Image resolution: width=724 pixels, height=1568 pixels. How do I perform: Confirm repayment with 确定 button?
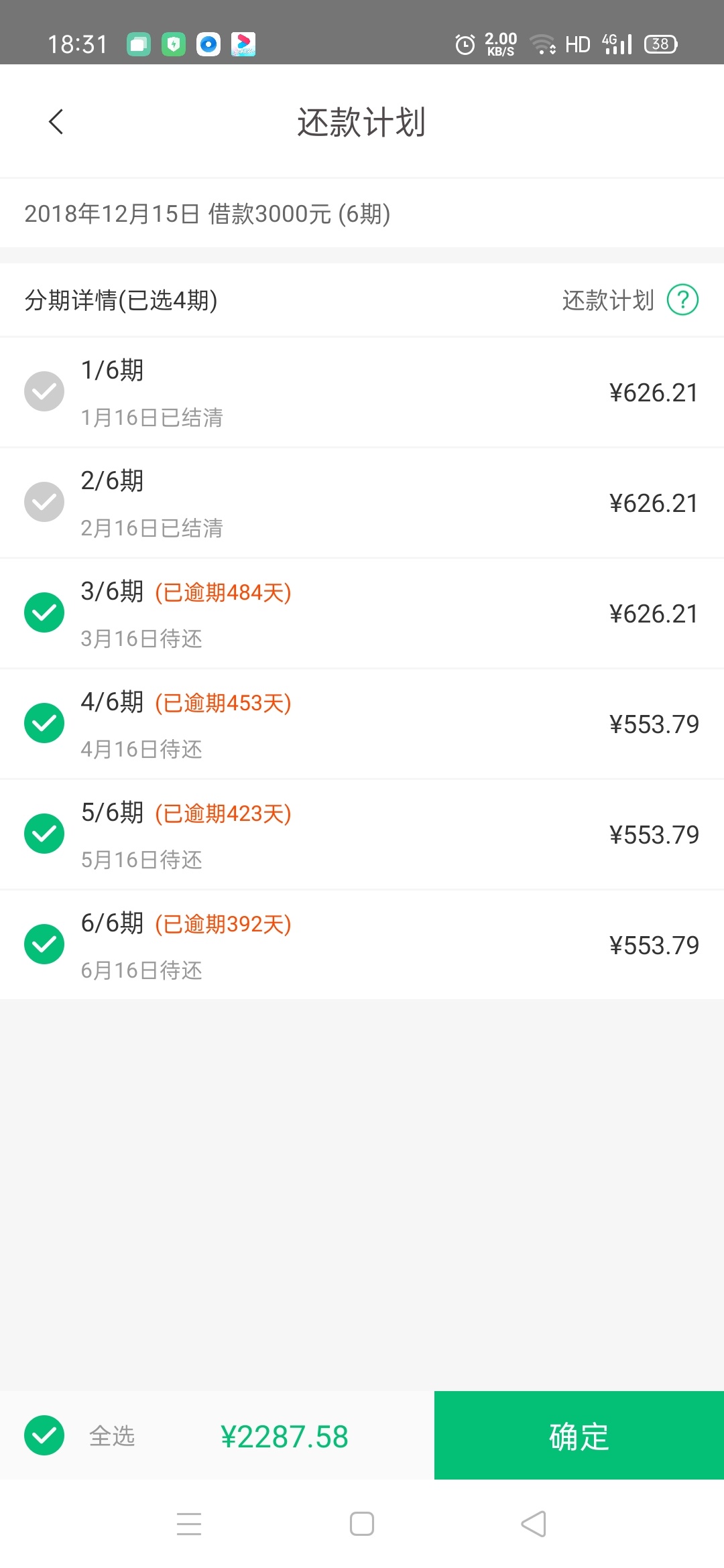point(579,1435)
